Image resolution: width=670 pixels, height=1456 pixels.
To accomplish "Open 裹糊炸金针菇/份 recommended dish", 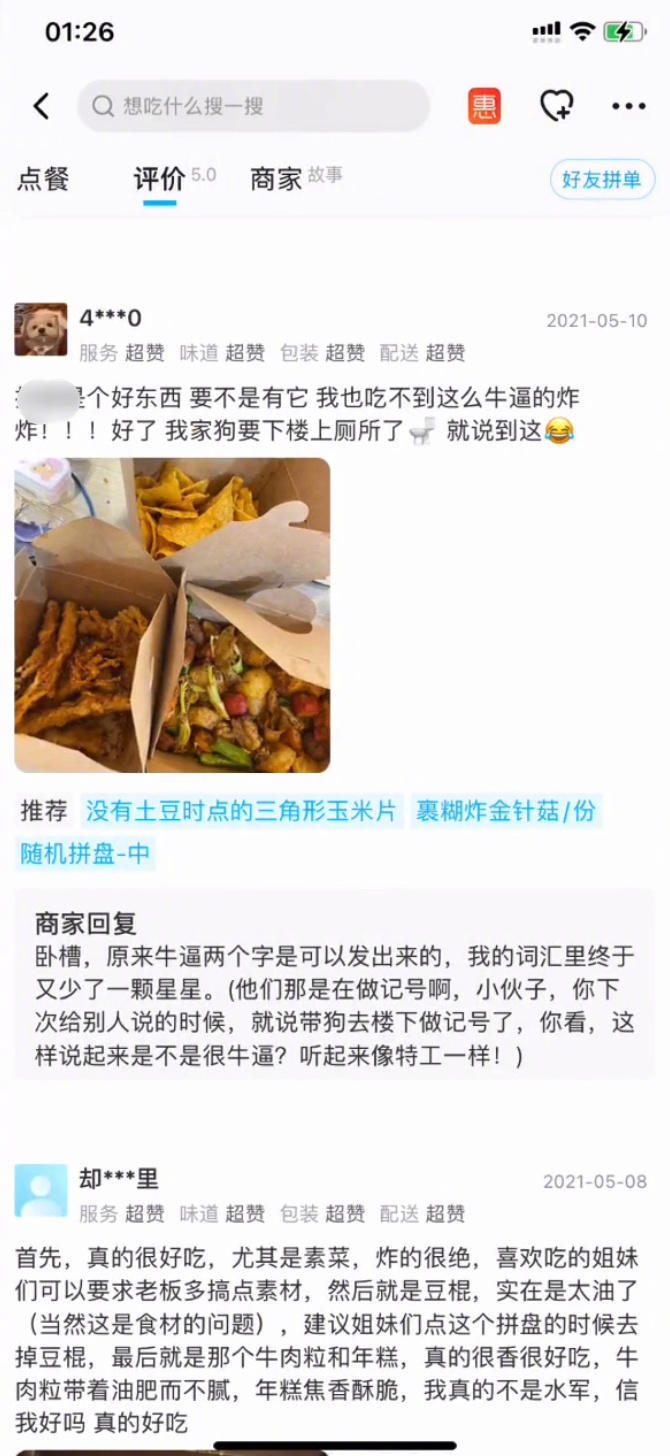I will tap(506, 811).
